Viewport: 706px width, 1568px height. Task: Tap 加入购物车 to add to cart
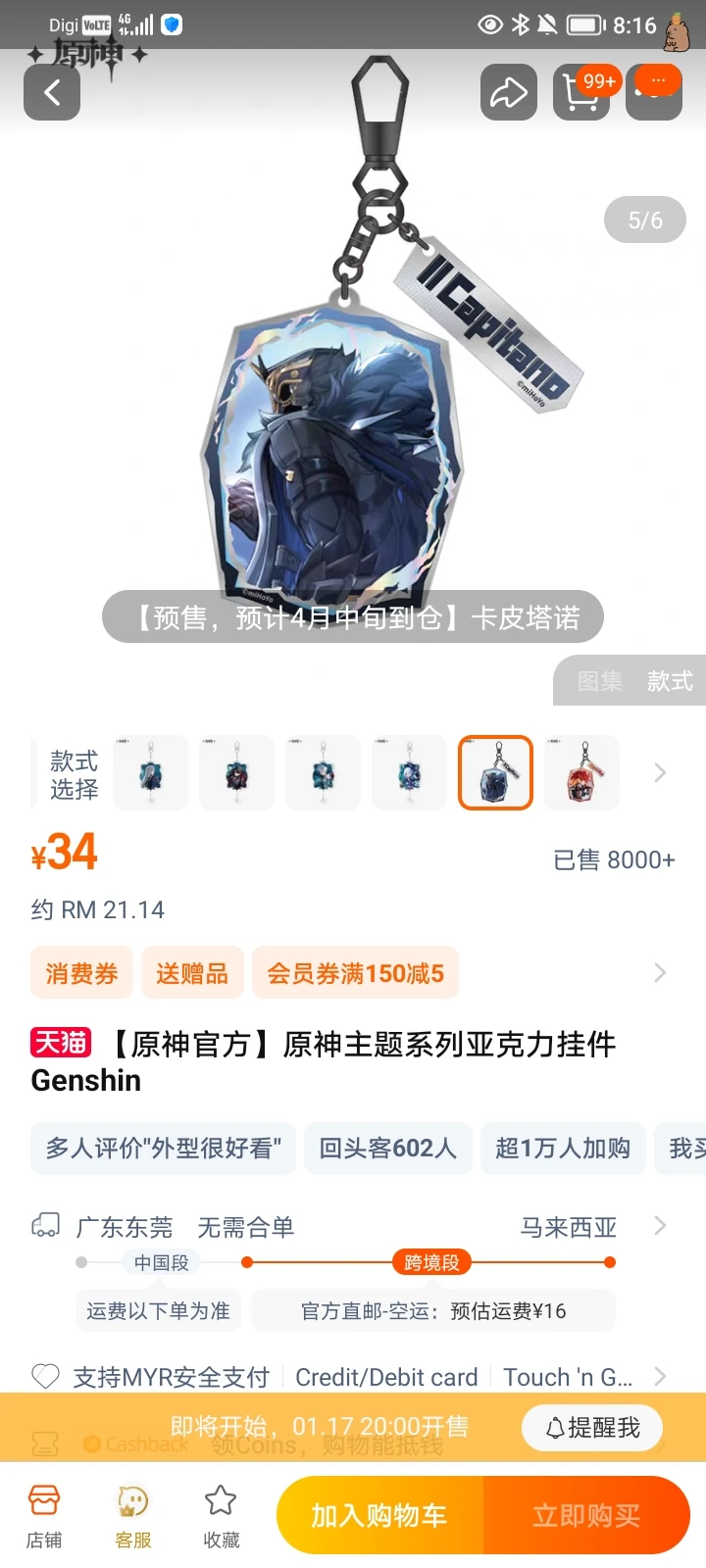[379, 1516]
